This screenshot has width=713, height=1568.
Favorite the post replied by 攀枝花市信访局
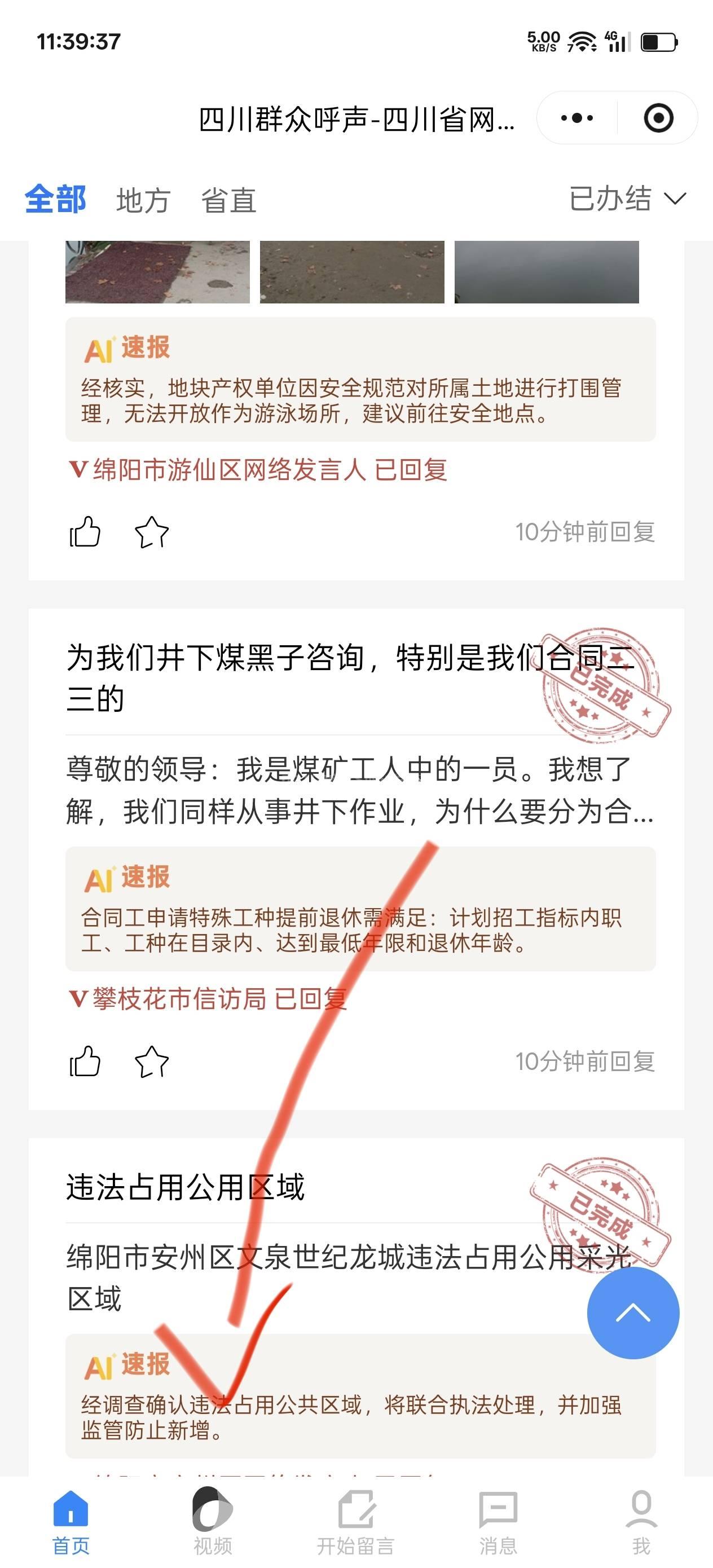point(152,1062)
